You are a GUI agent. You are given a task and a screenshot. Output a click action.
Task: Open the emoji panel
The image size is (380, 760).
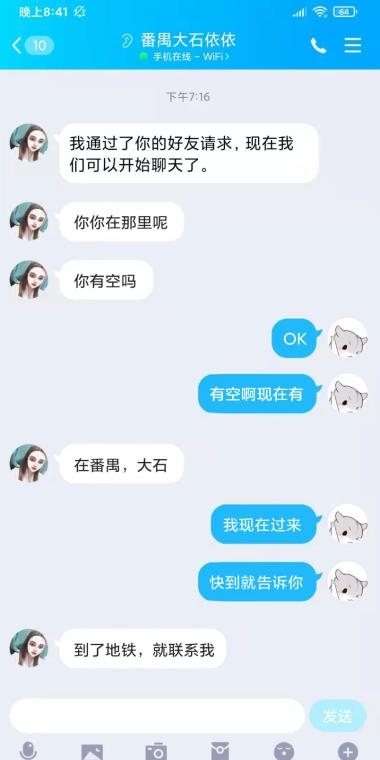point(284,751)
